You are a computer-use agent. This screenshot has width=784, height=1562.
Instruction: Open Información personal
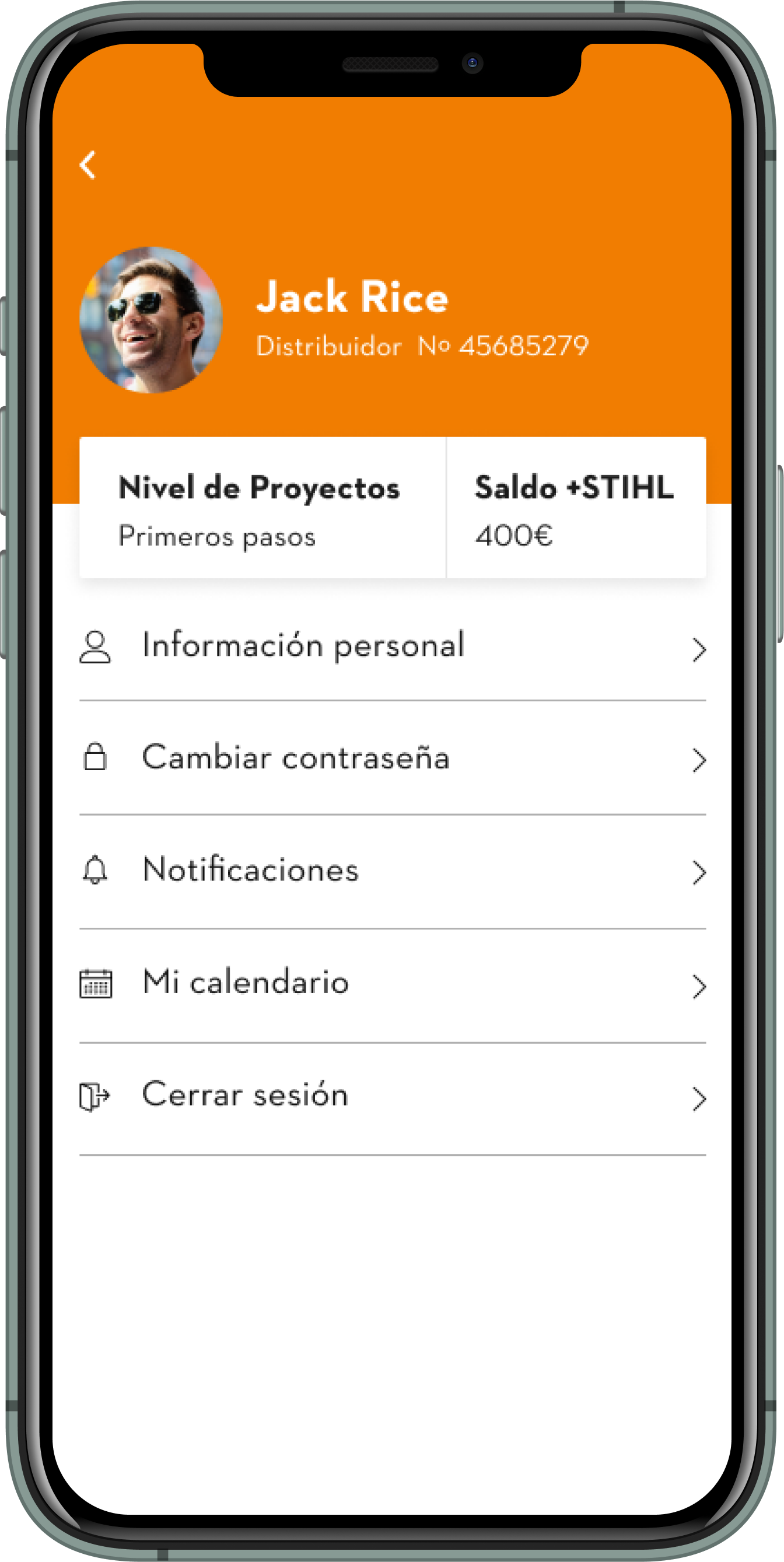(x=393, y=647)
